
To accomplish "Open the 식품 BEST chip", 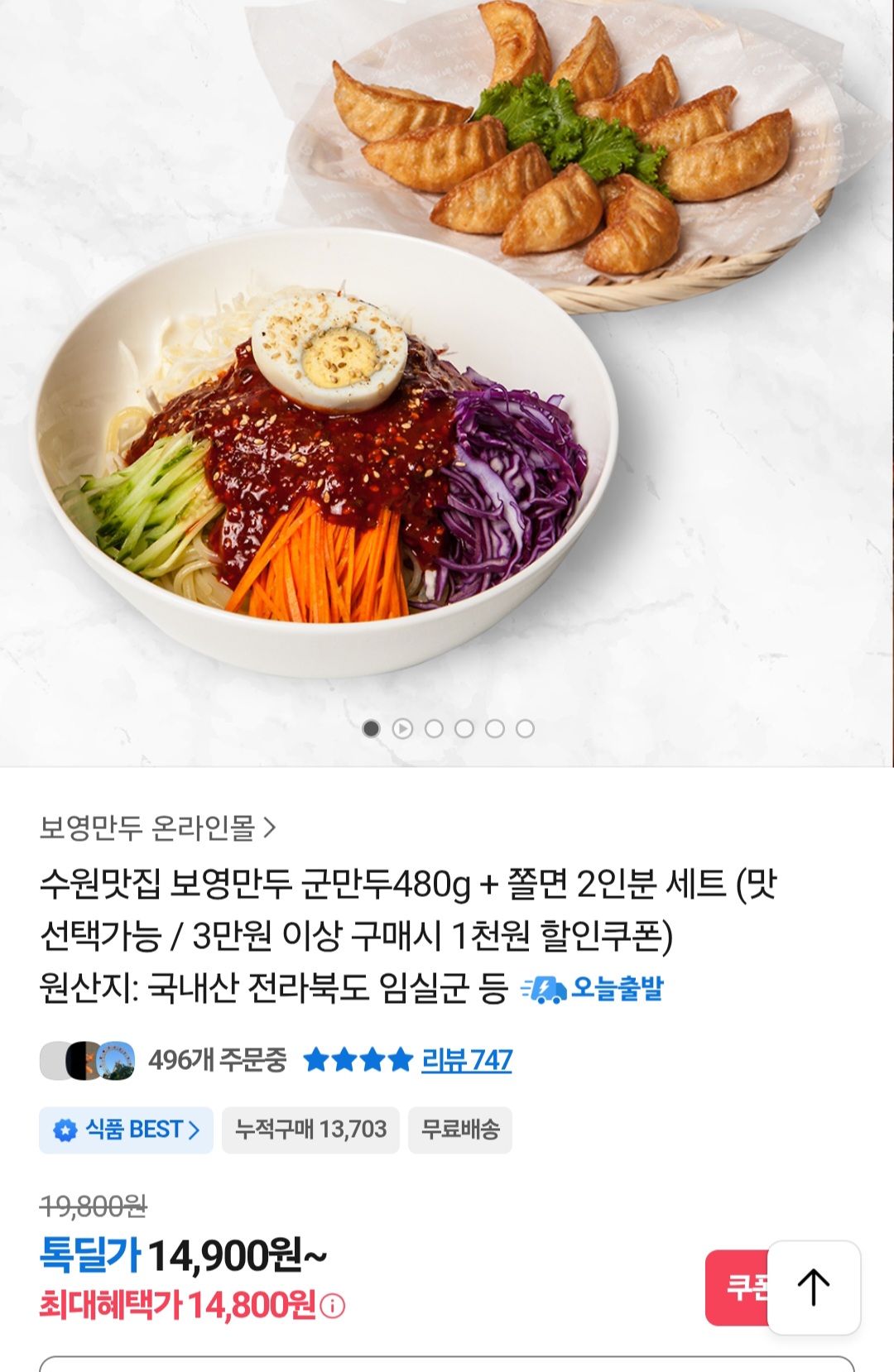I will 126,1130.
